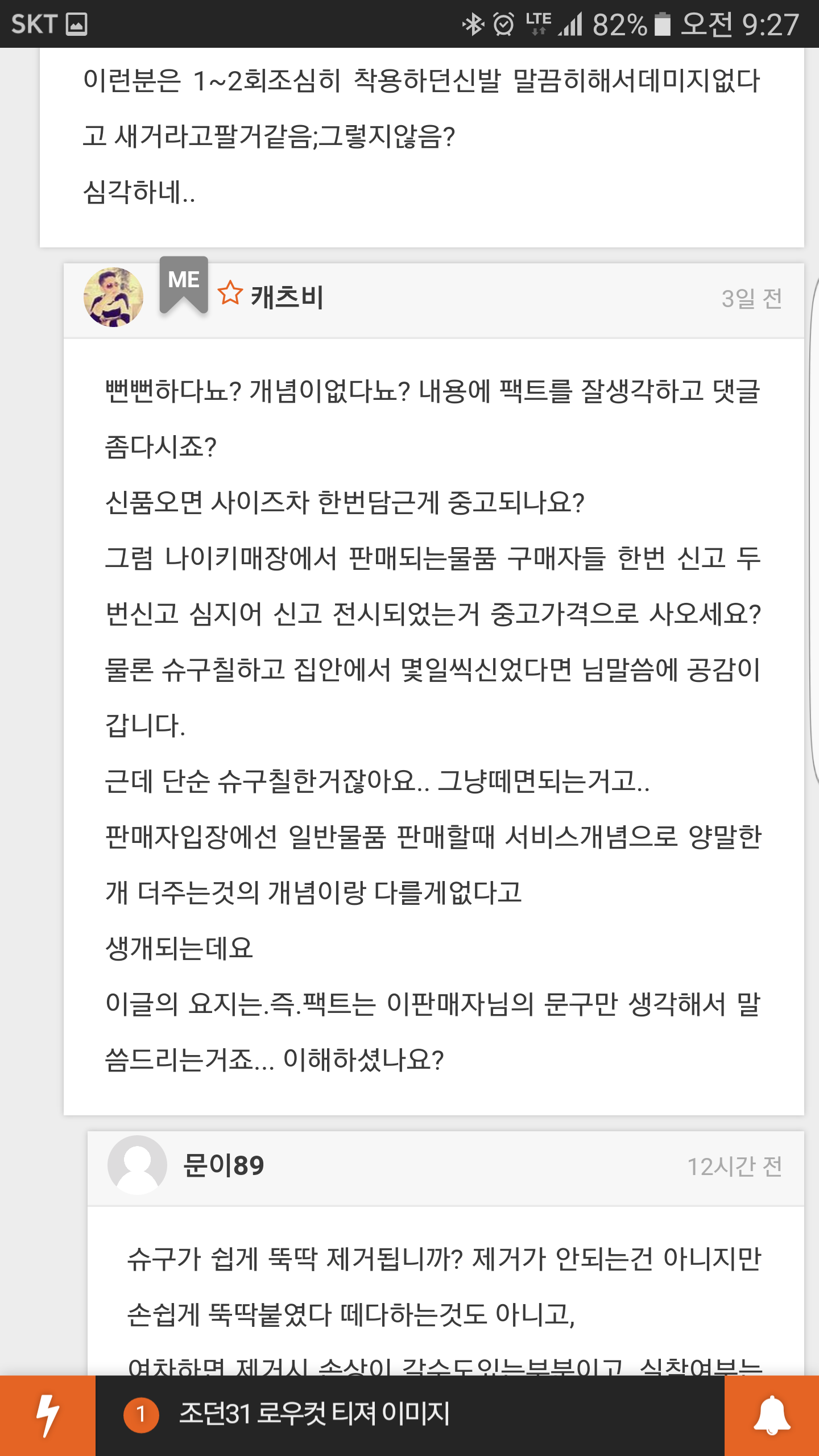819x1456 pixels.
Task: Tap the lightning bolt icon
Action: [48, 1416]
